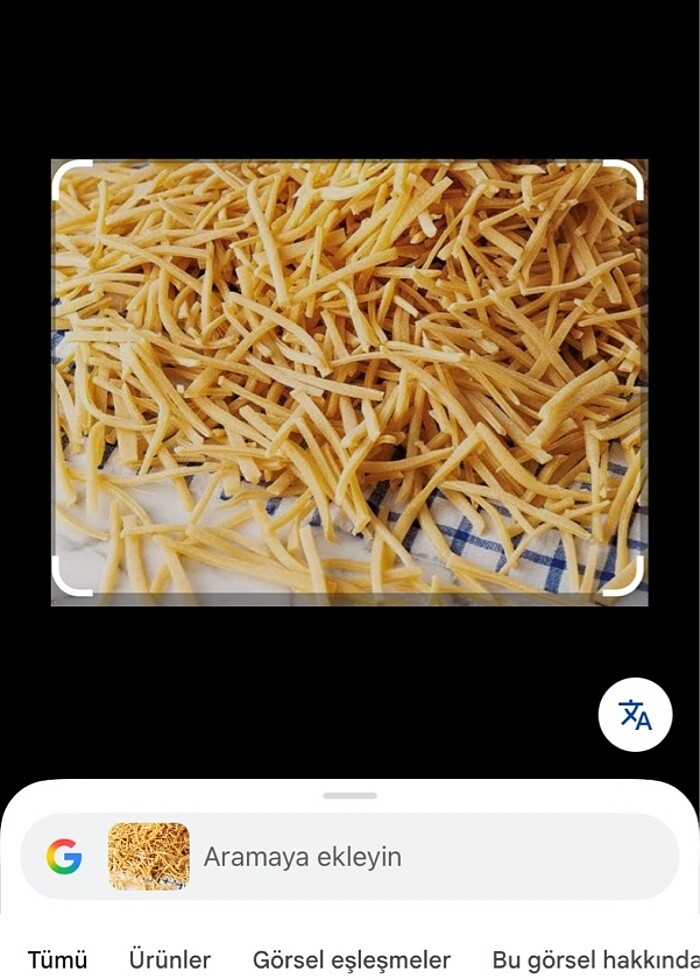Switch to the Tümü tab

[x=57, y=960]
